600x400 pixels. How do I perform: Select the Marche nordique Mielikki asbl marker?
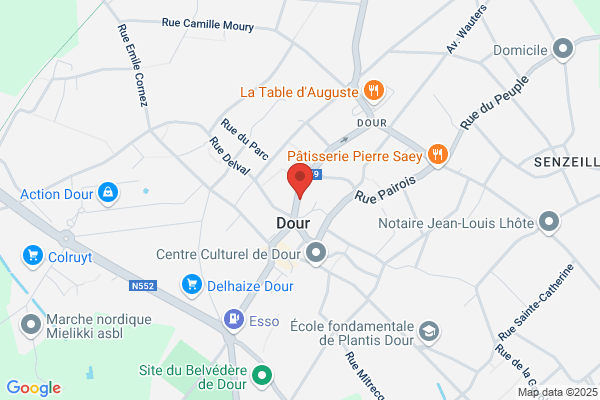(31, 326)
